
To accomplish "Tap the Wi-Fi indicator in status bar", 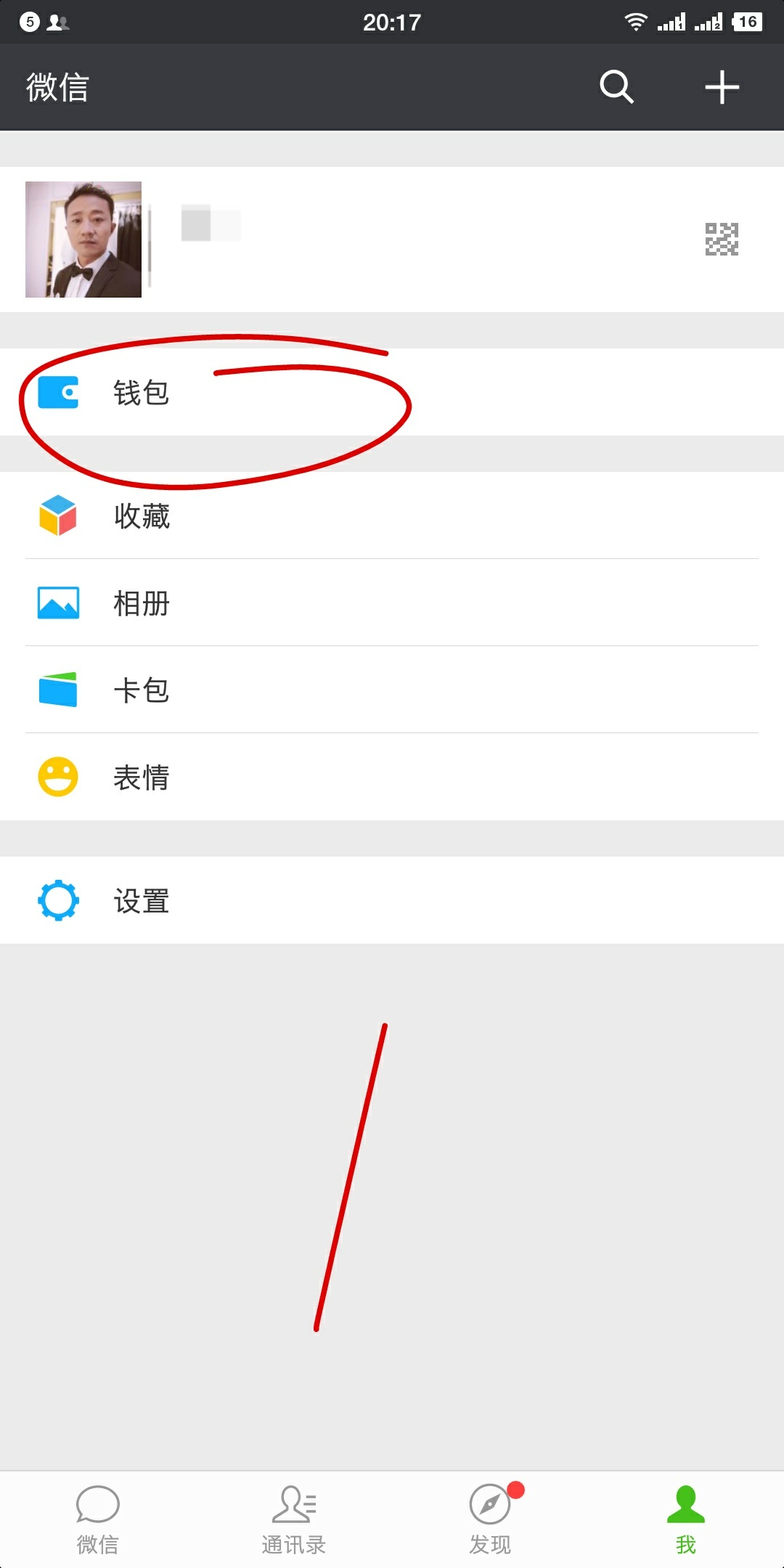I will click(637, 22).
